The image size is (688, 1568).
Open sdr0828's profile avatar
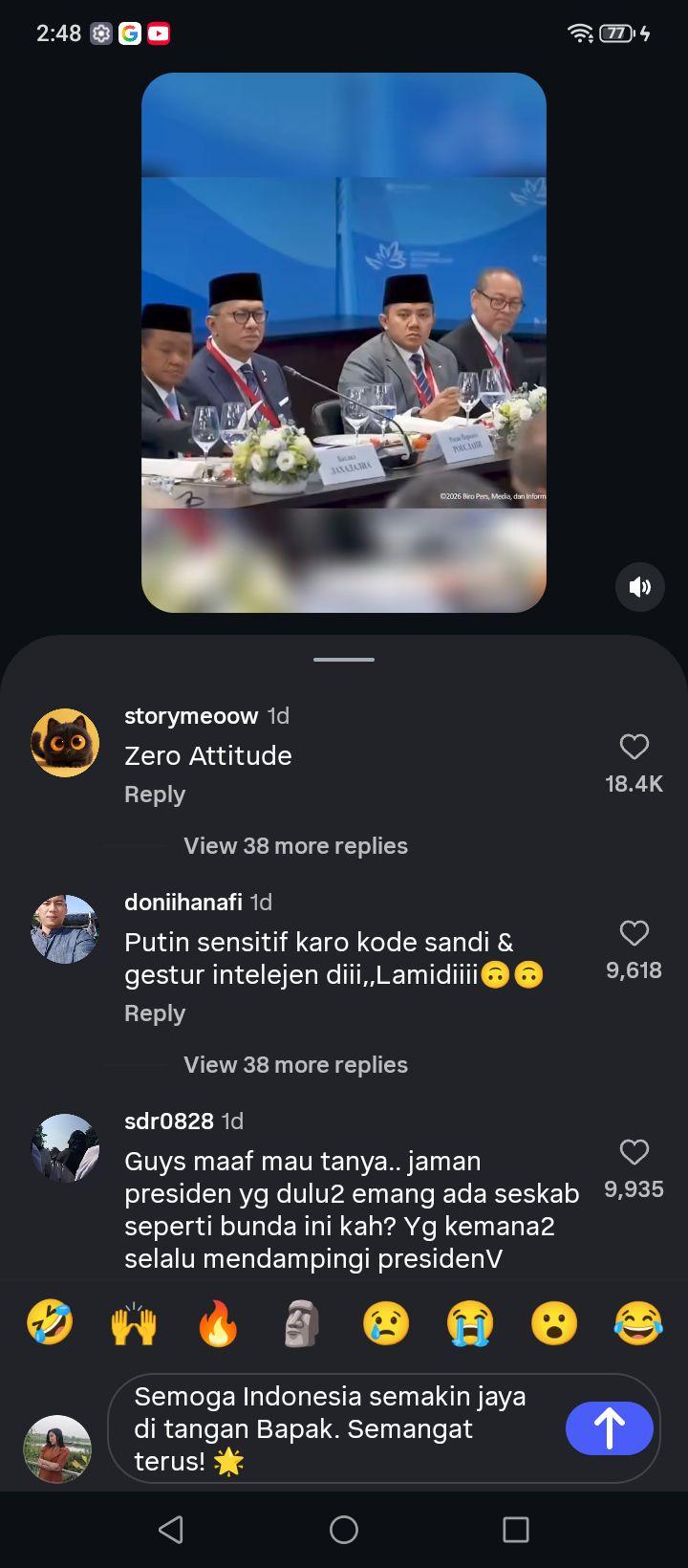[65, 1148]
